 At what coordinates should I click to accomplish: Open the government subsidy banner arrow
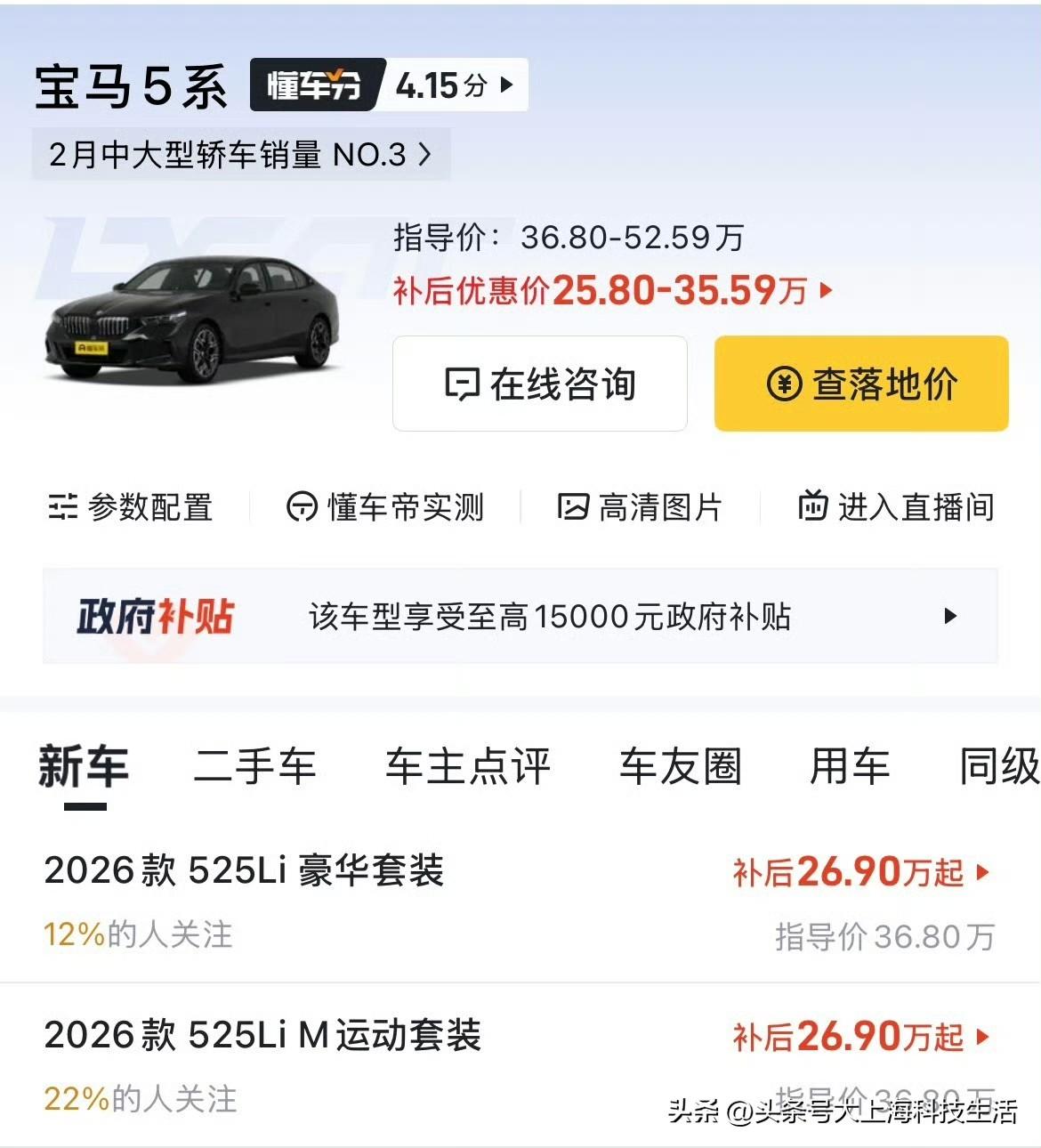(x=952, y=616)
